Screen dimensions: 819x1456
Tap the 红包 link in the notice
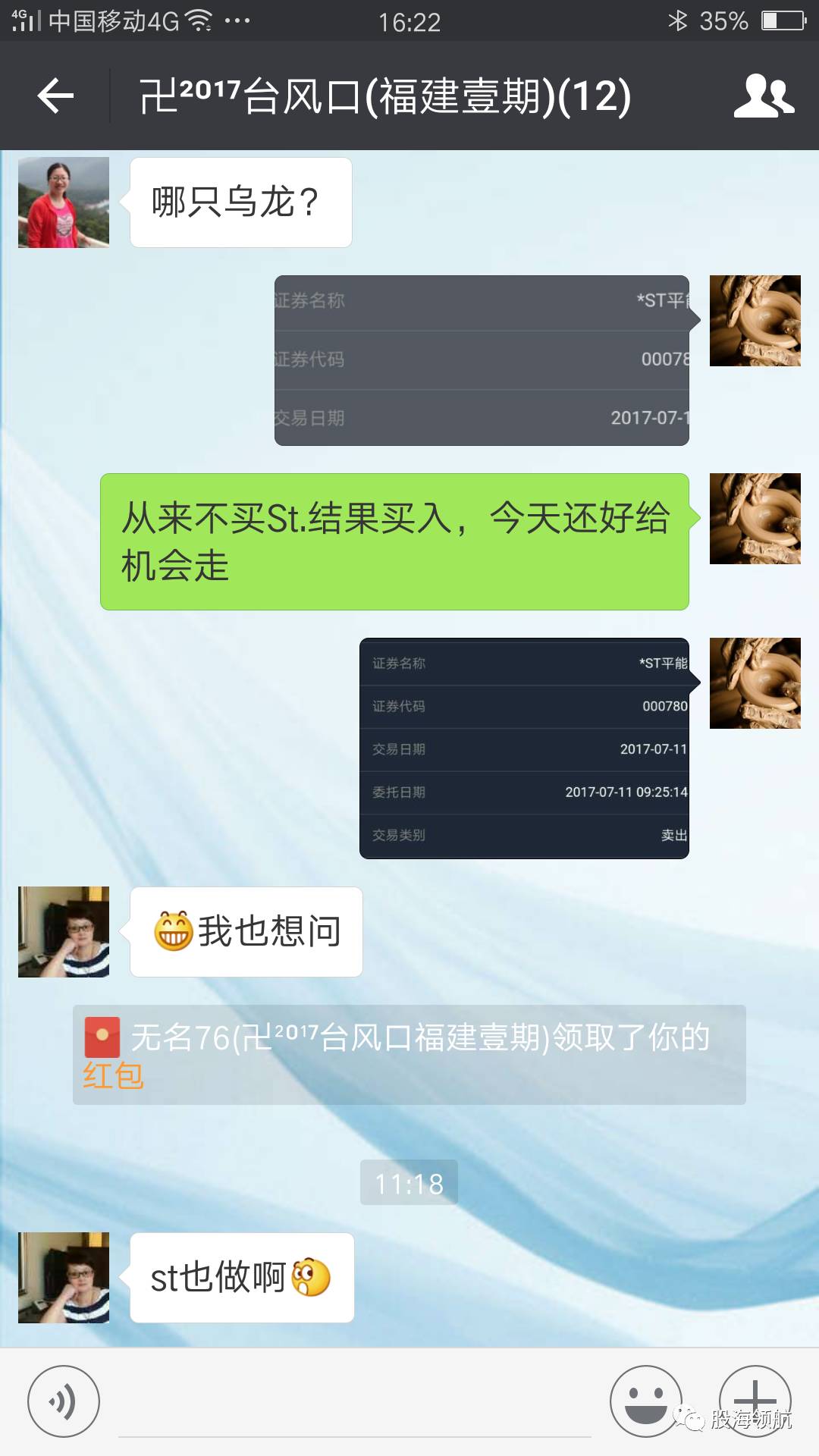[x=113, y=1075]
